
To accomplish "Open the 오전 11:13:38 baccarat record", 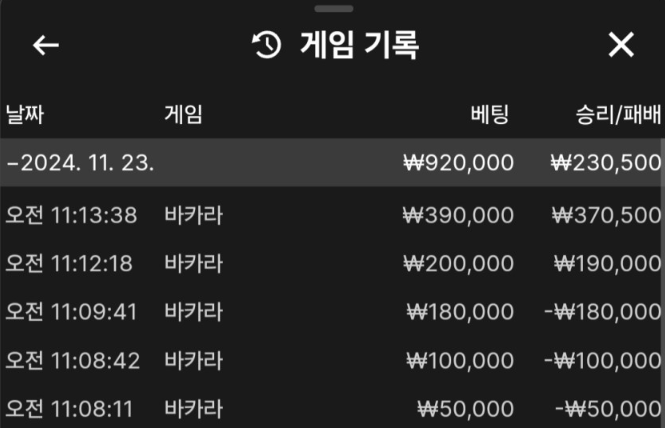I will tap(332, 215).
